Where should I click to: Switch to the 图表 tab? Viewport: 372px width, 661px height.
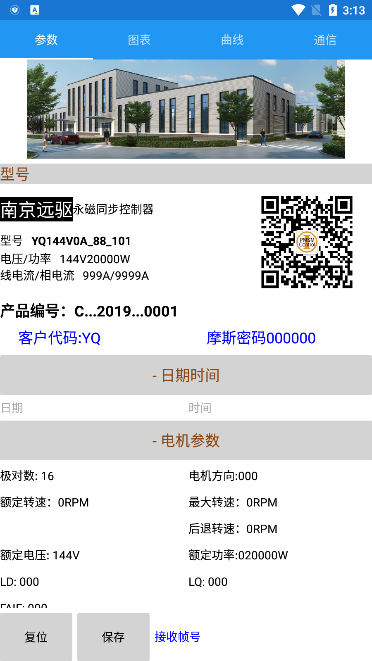click(139, 40)
